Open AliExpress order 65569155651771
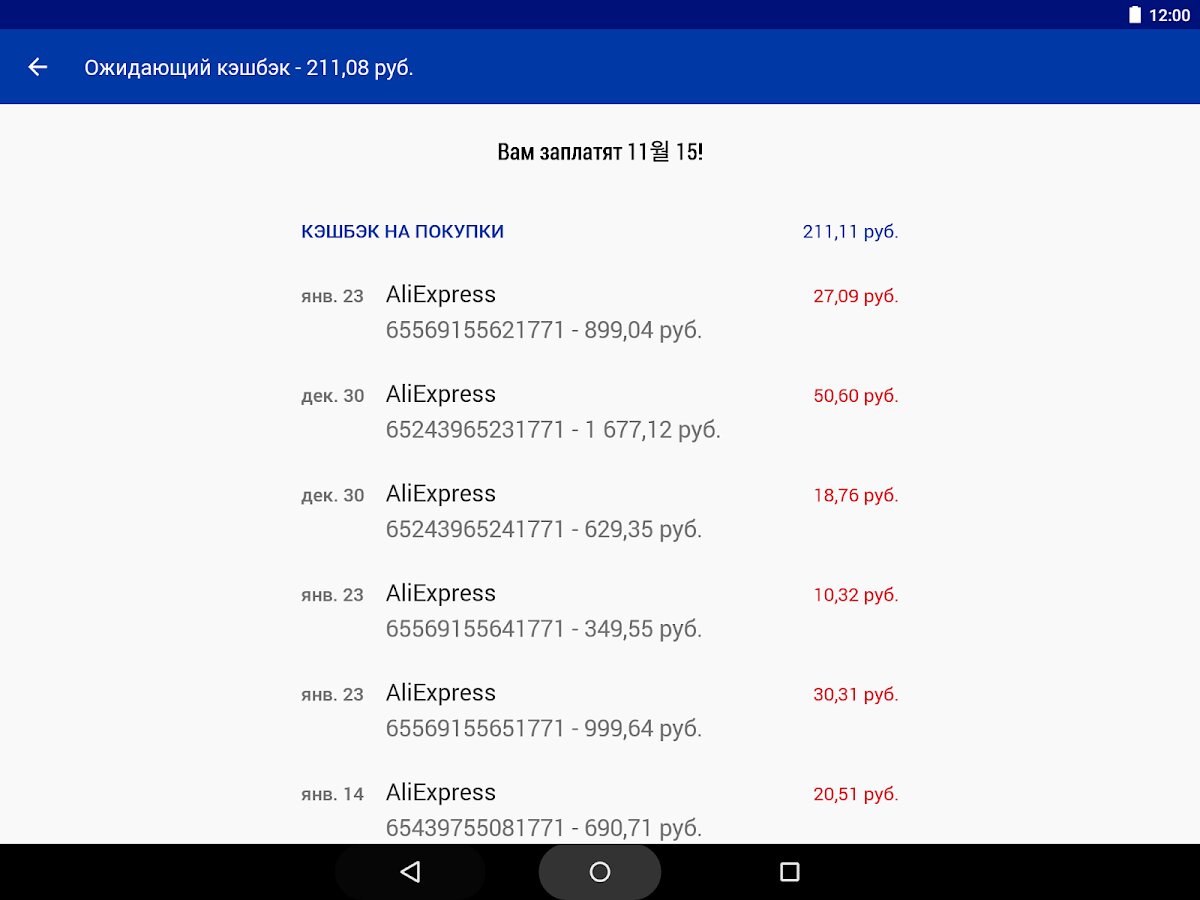Image resolution: width=1200 pixels, height=900 pixels. [600, 710]
